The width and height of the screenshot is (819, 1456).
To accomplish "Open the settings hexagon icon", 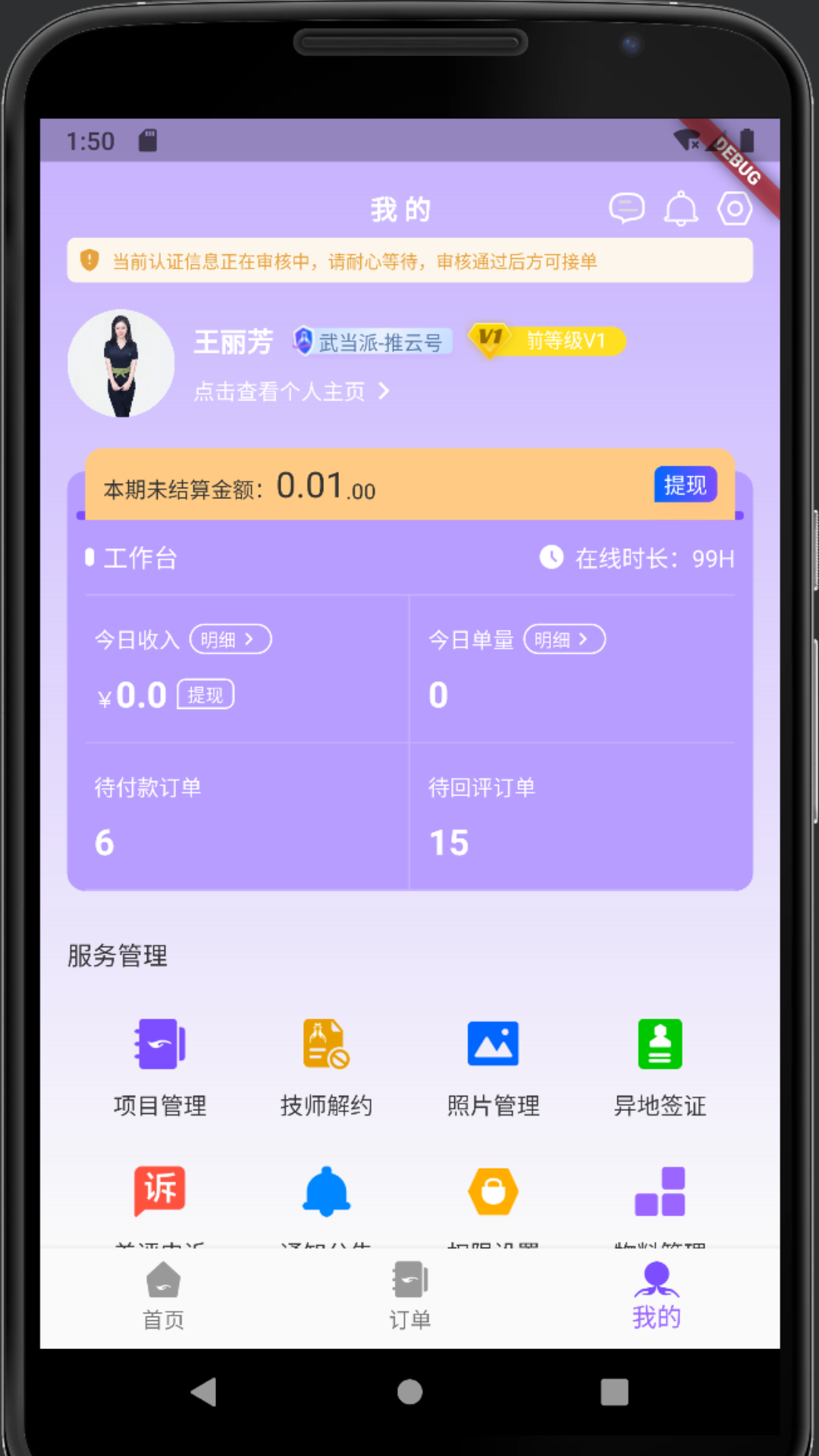I will (734, 208).
